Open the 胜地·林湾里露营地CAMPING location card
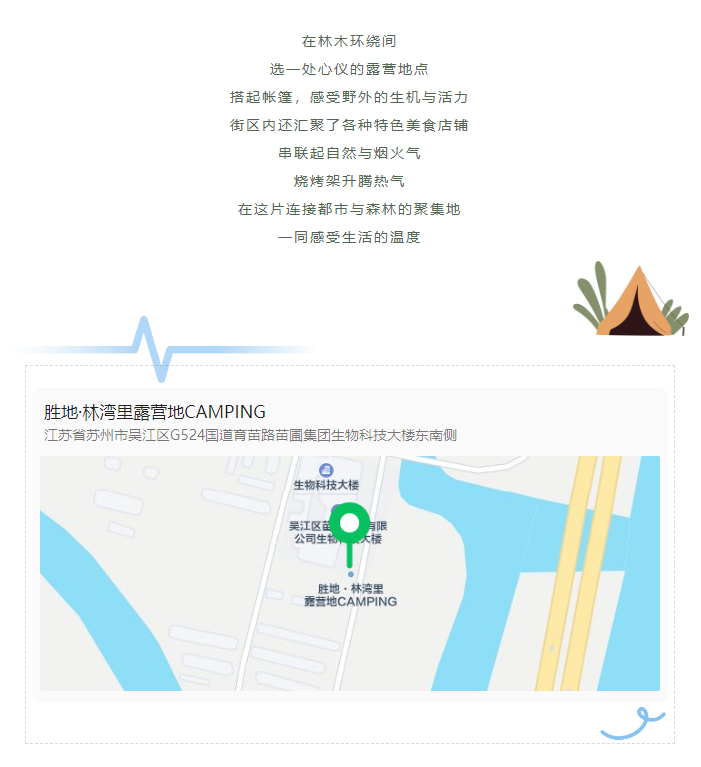701x767 pixels. [155, 412]
